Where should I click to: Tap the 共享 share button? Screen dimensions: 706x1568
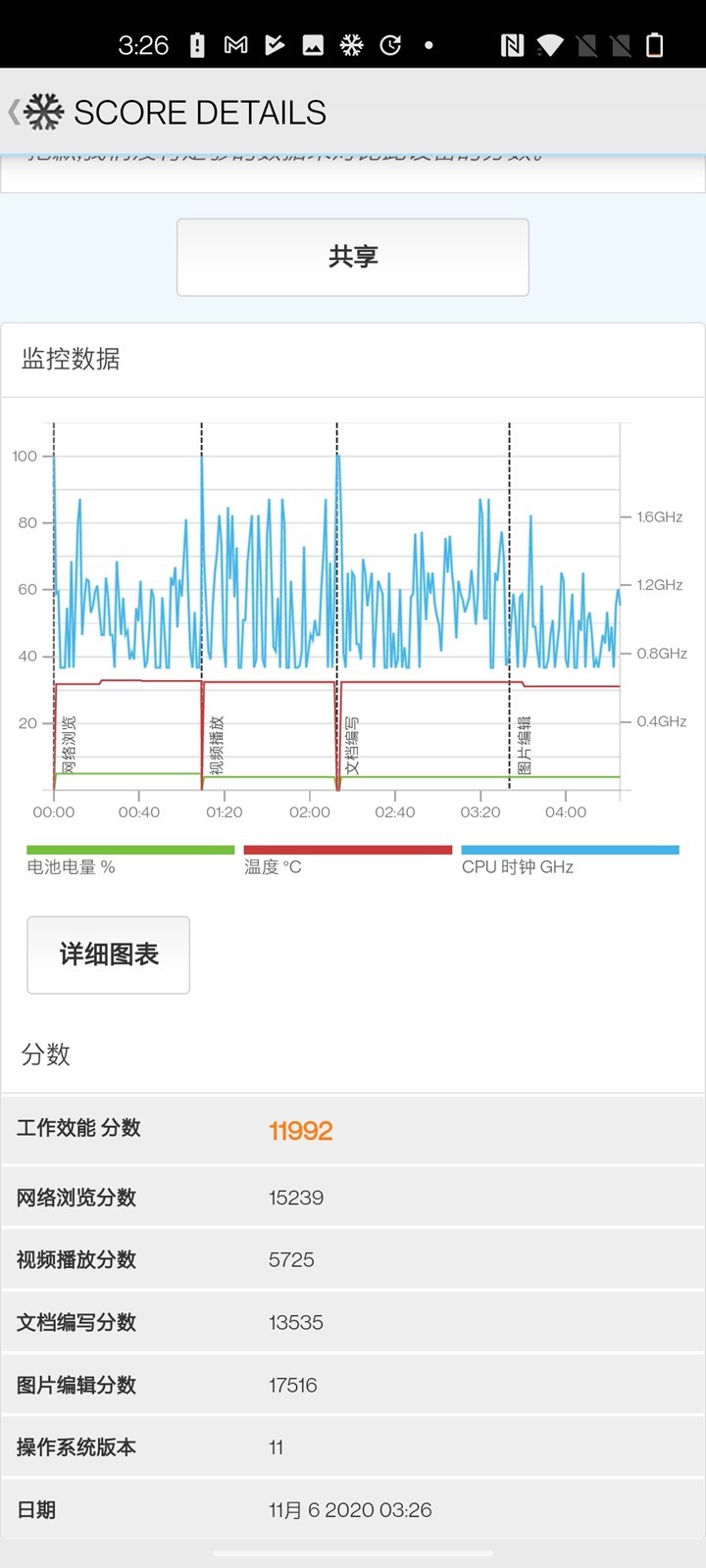pyautogui.click(x=353, y=257)
